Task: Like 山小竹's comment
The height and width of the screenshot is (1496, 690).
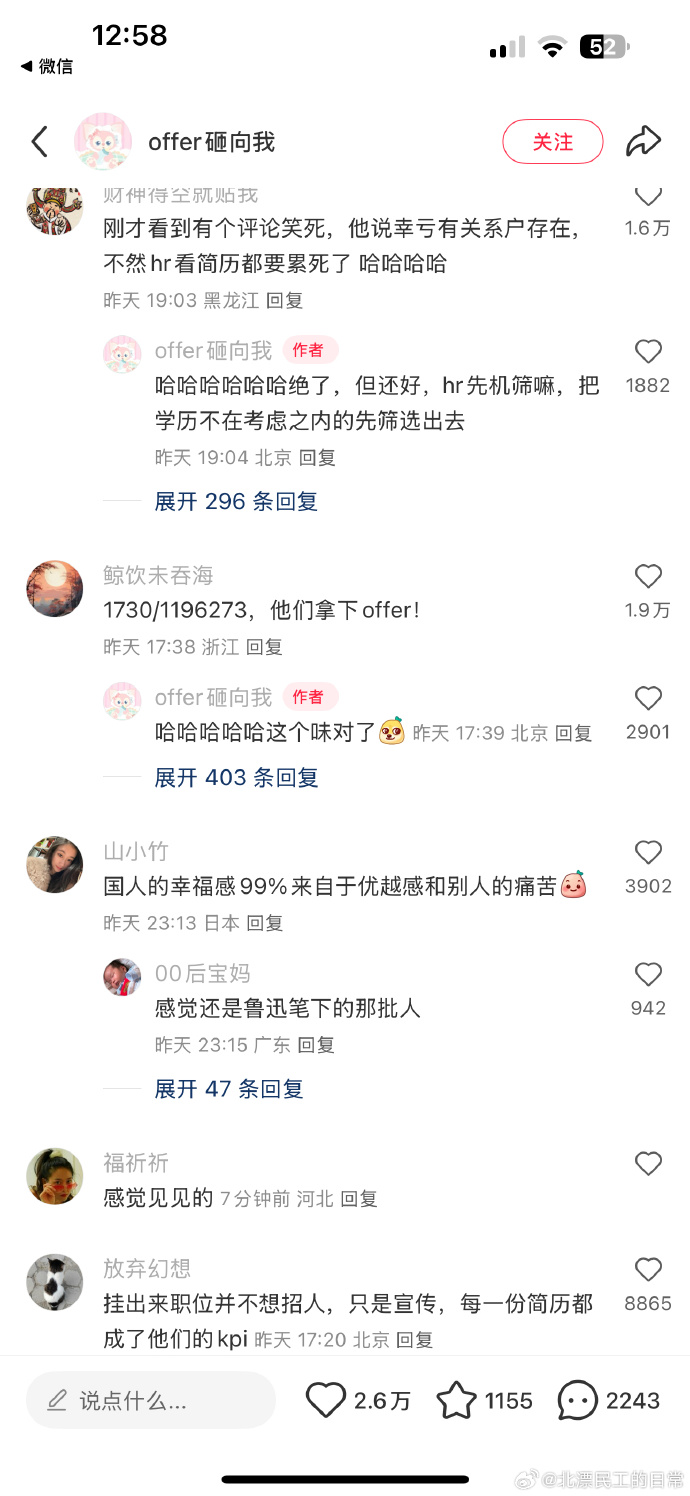Action: point(649,852)
